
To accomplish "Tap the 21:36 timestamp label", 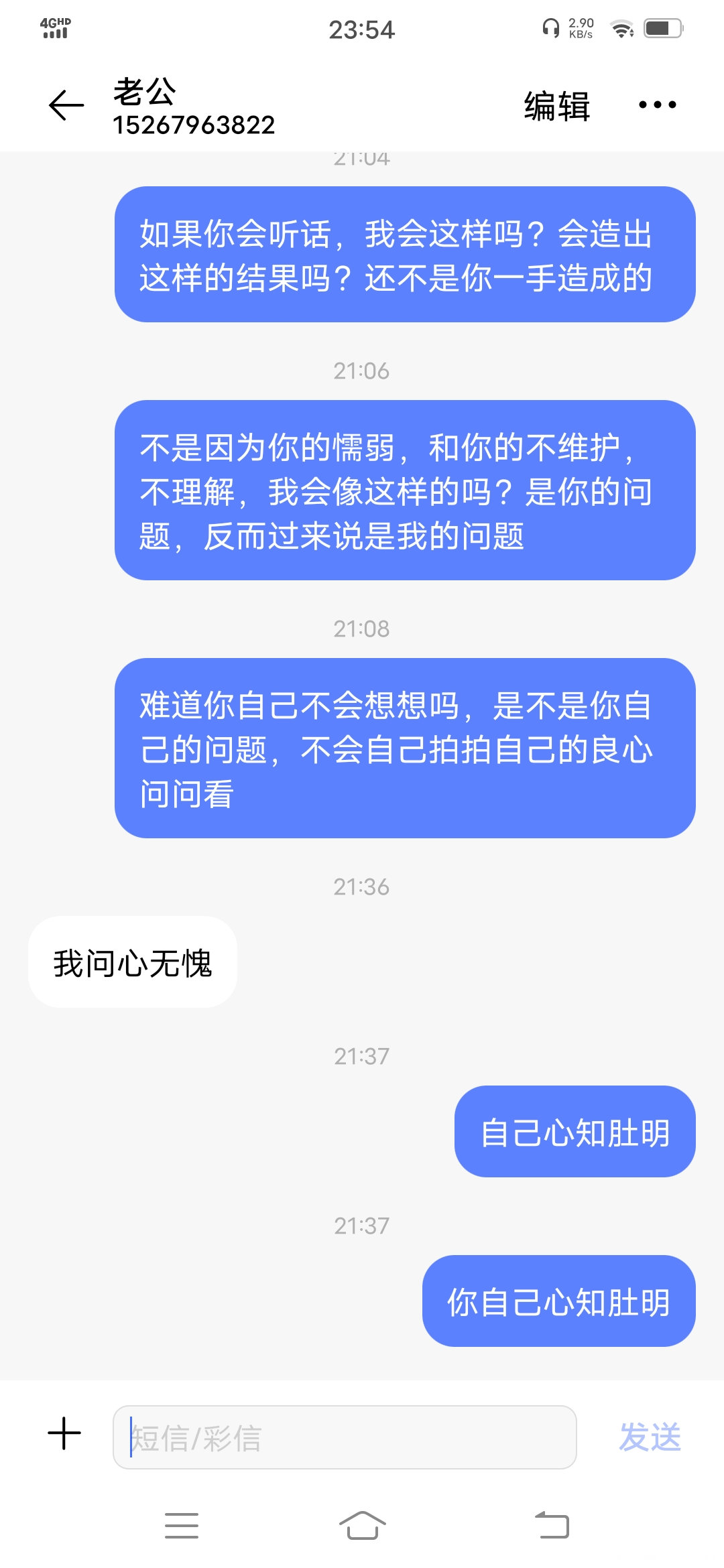I will point(362,887).
